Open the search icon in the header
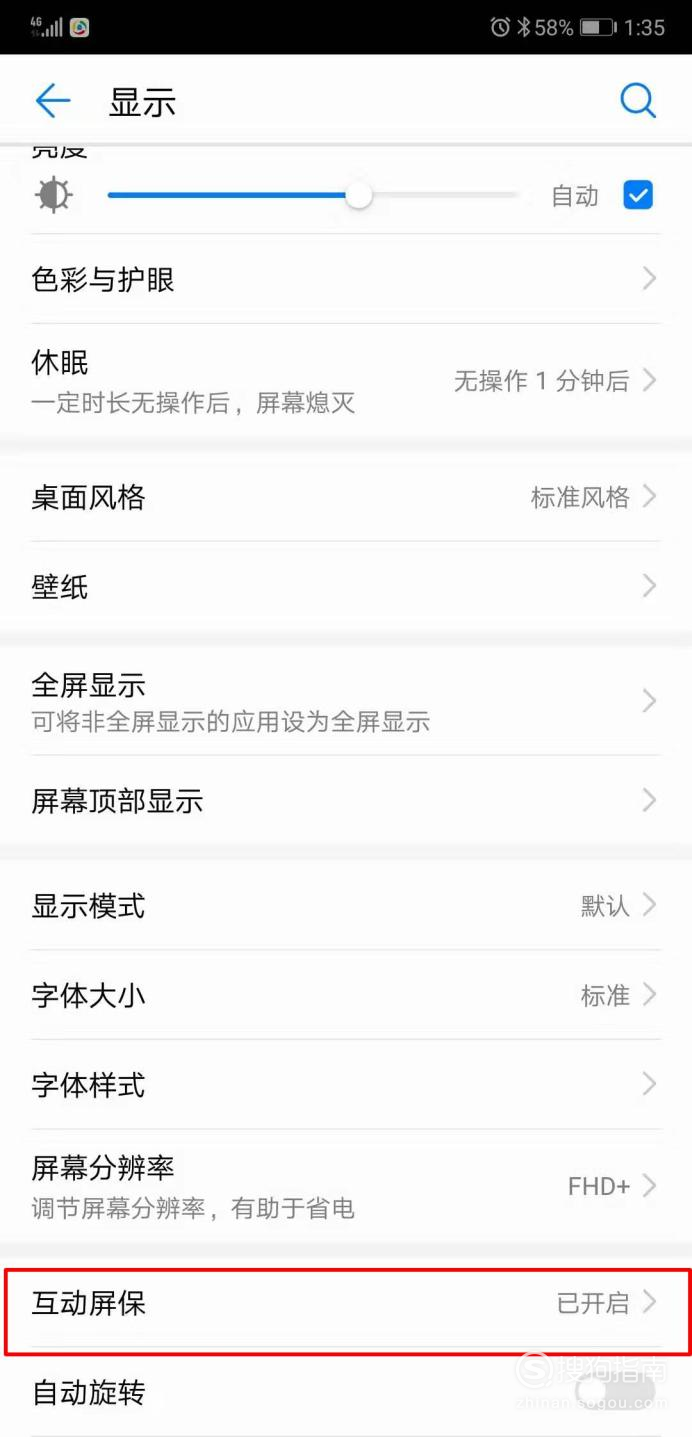Screen dimensions: 692x1437 (637, 101)
